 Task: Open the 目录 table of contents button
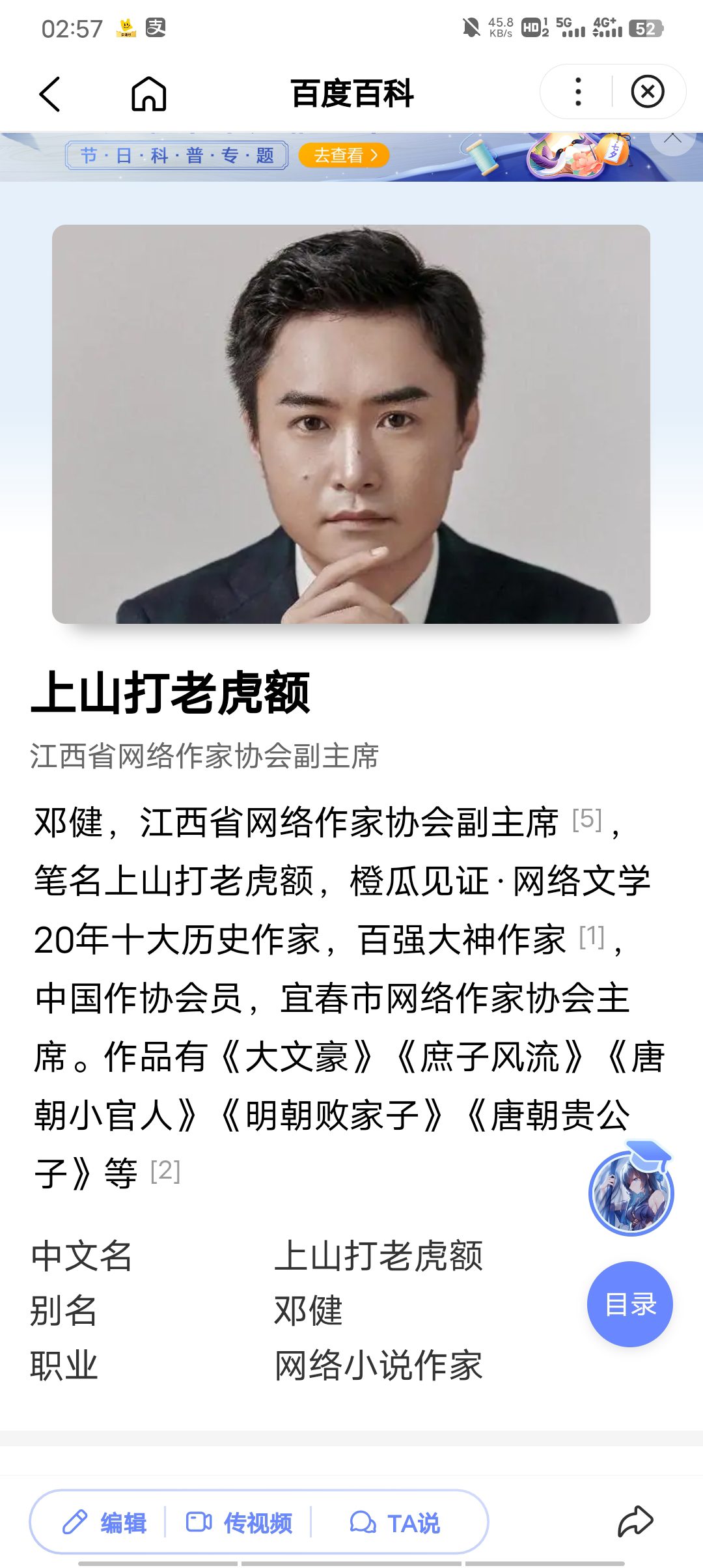(x=630, y=1304)
